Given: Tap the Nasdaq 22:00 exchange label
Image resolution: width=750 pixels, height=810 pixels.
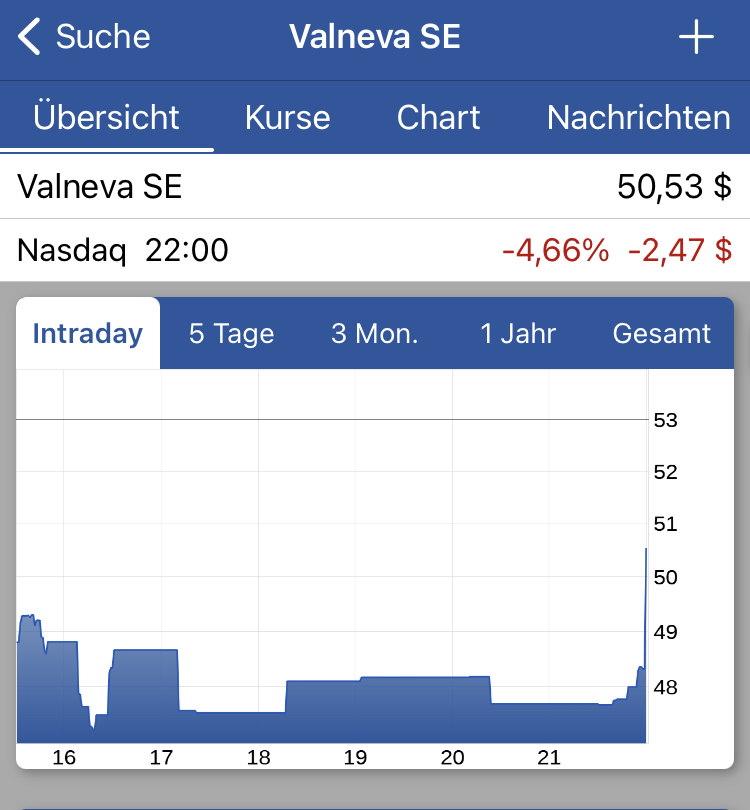Looking at the screenshot, I should click(x=118, y=250).
